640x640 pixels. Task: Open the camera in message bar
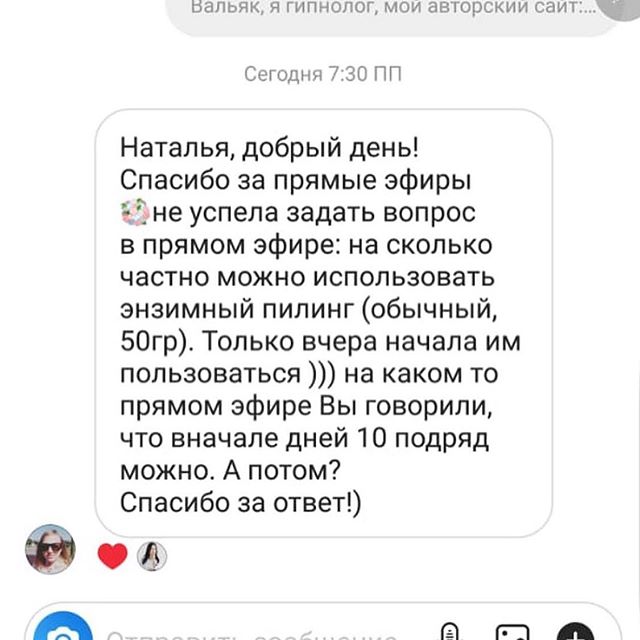click(x=60, y=632)
